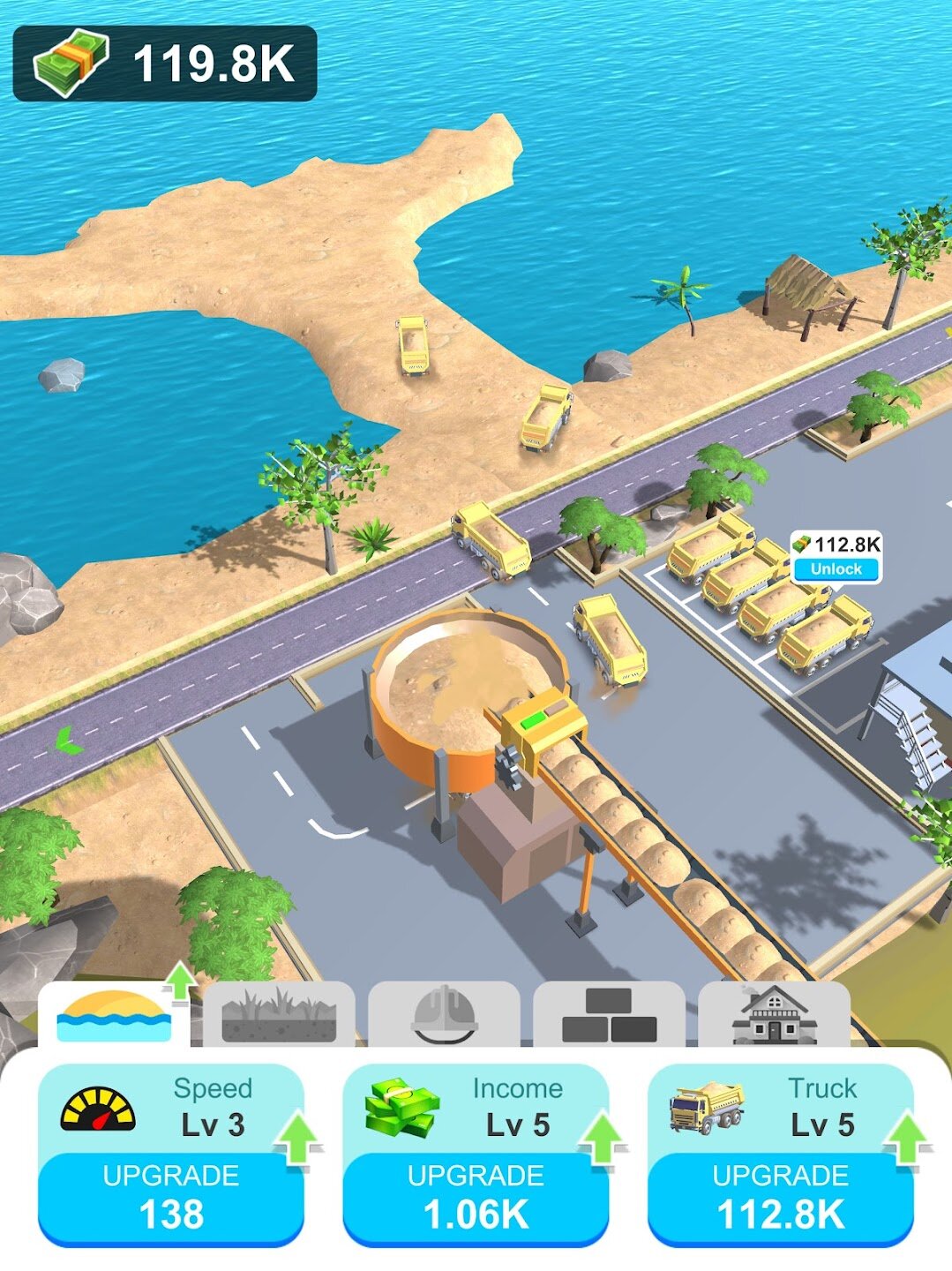The image size is (952, 1271).
Task: Switch to the bricks tab
Action: 609,1016
